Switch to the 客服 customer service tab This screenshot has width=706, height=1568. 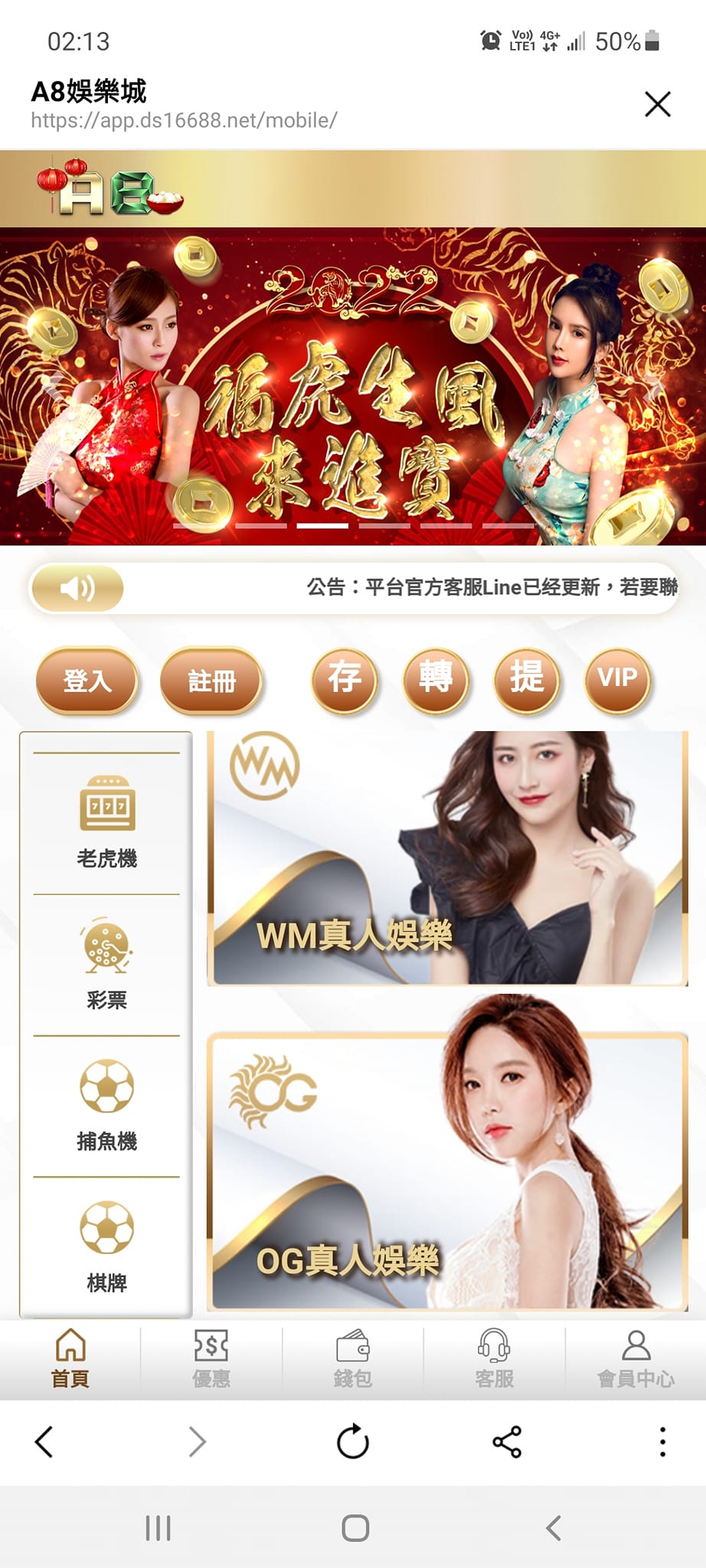pos(494,1359)
